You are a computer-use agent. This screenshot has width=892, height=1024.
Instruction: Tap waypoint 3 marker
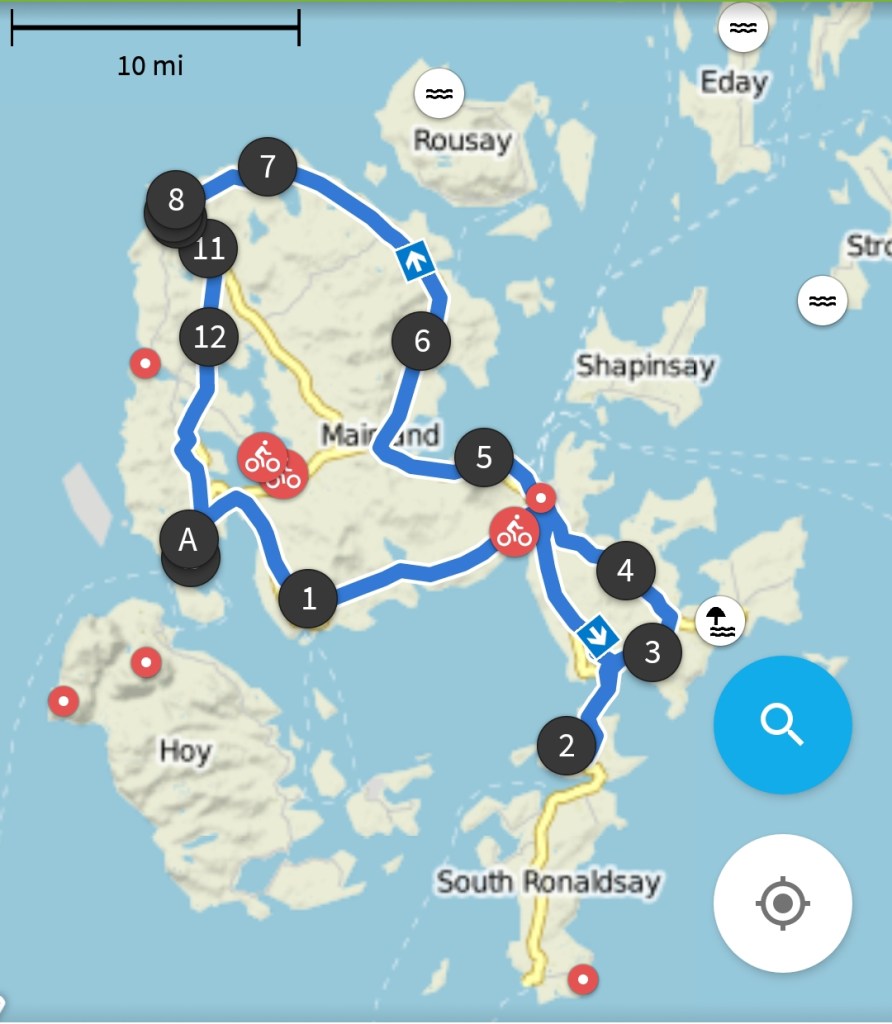(652, 652)
